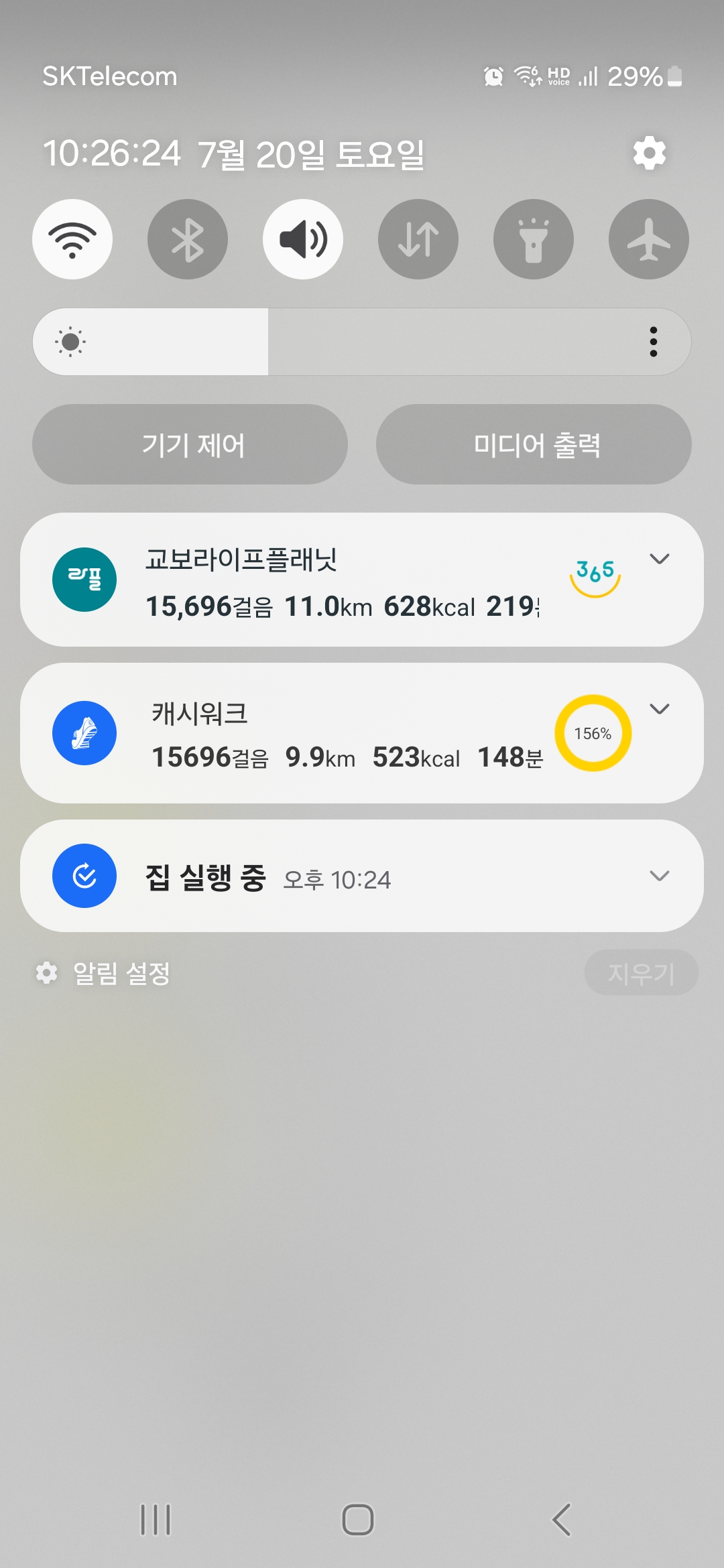The width and height of the screenshot is (724, 1568).
Task: Show recent apps from navigation bar
Action: 156,1519
